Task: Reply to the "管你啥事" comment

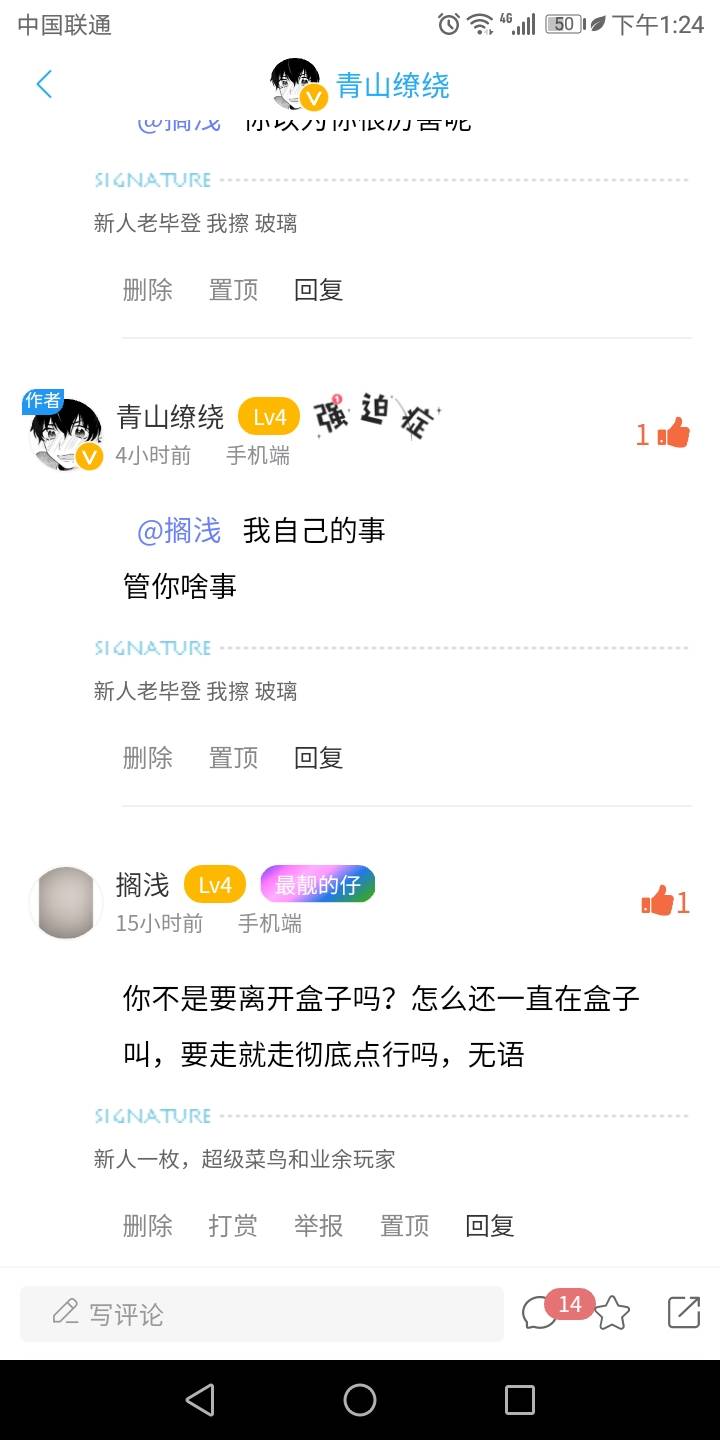Action: 319,758
